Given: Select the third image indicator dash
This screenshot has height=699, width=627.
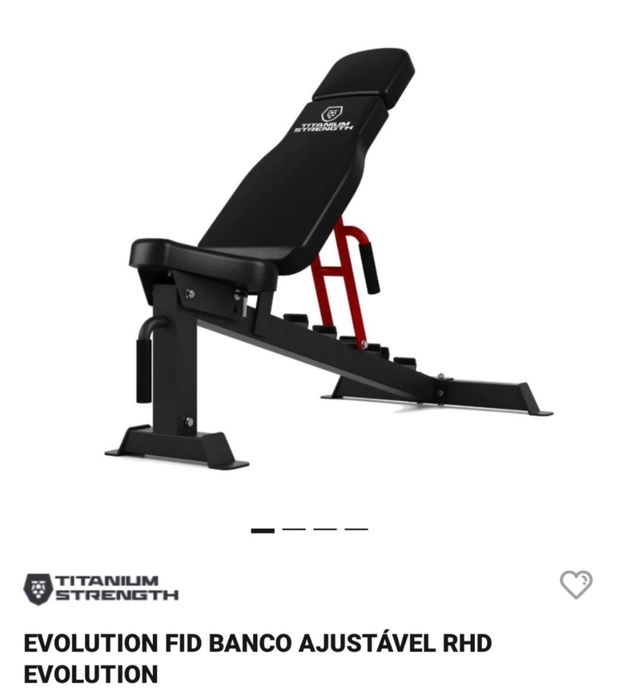Looking at the screenshot, I should pos(325,530).
